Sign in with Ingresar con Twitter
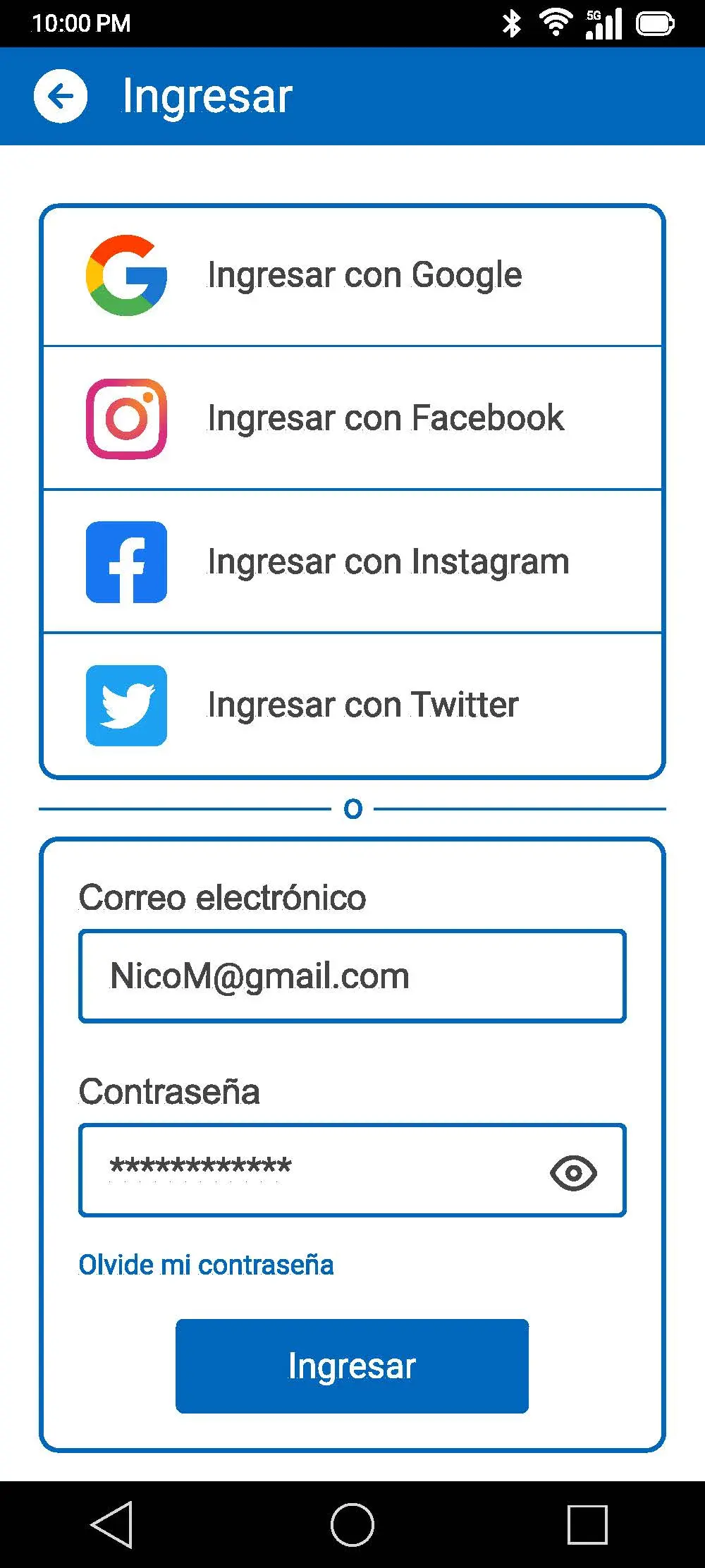The height and width of the screenshot is (1568, 705). [352, 705]
